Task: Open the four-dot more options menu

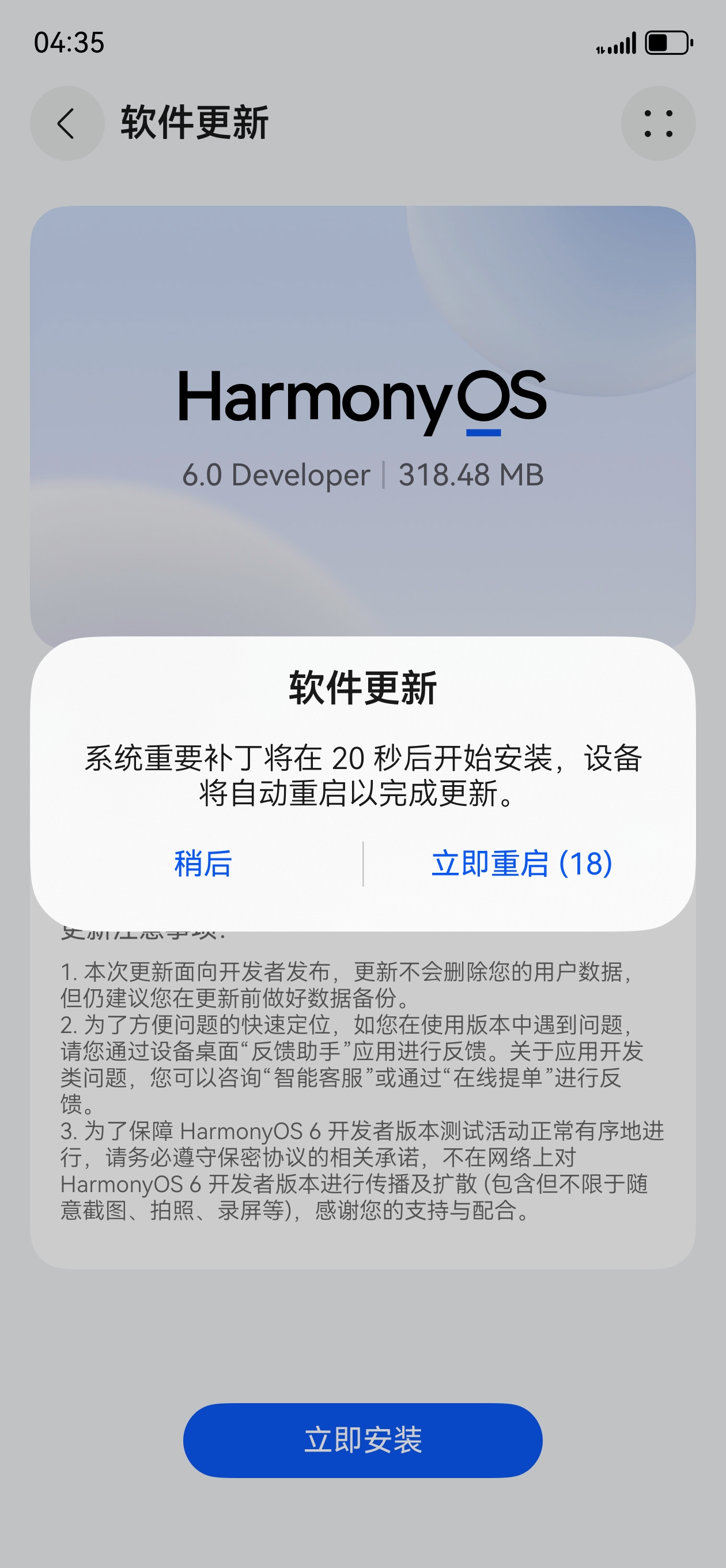Action: [658, 123]
